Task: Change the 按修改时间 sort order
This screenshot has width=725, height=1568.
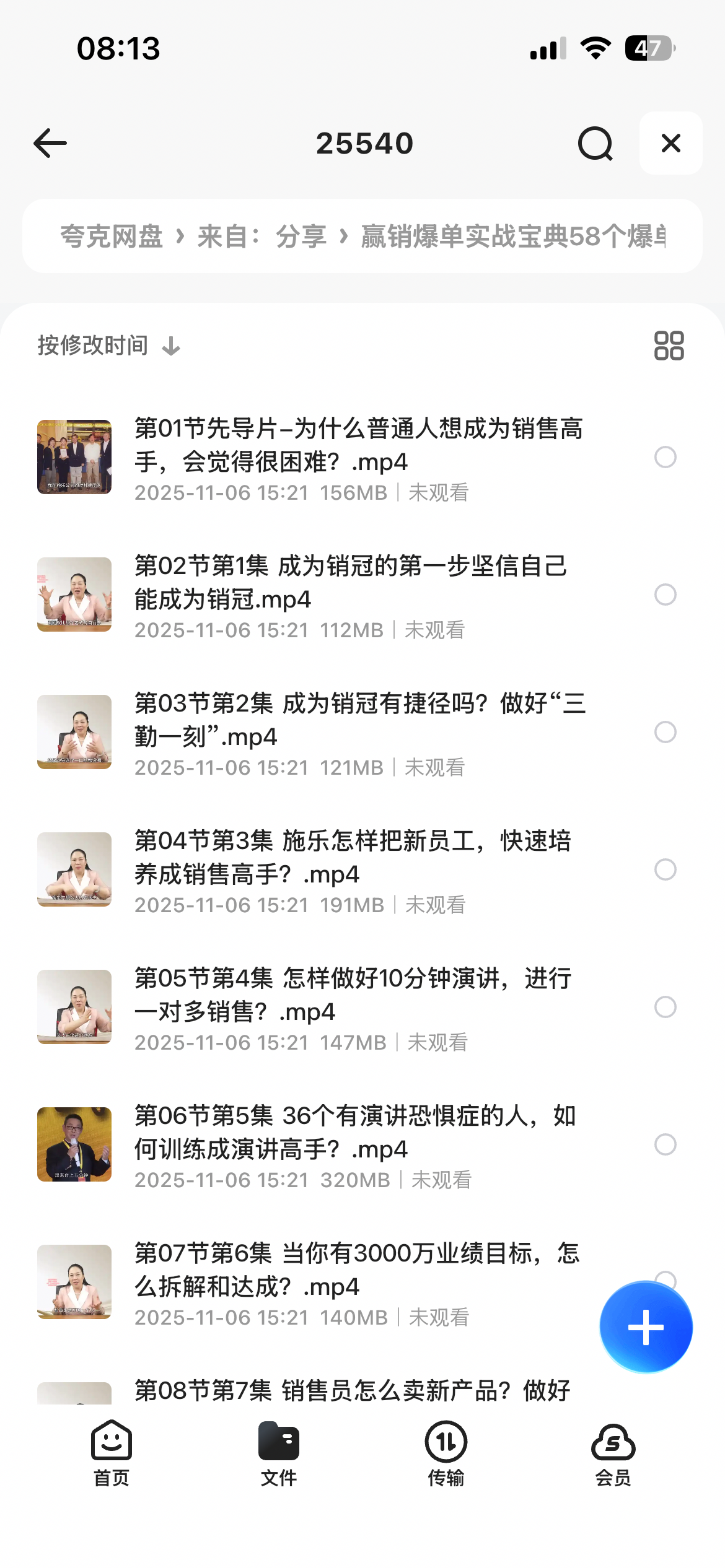Action: [109, 346]
